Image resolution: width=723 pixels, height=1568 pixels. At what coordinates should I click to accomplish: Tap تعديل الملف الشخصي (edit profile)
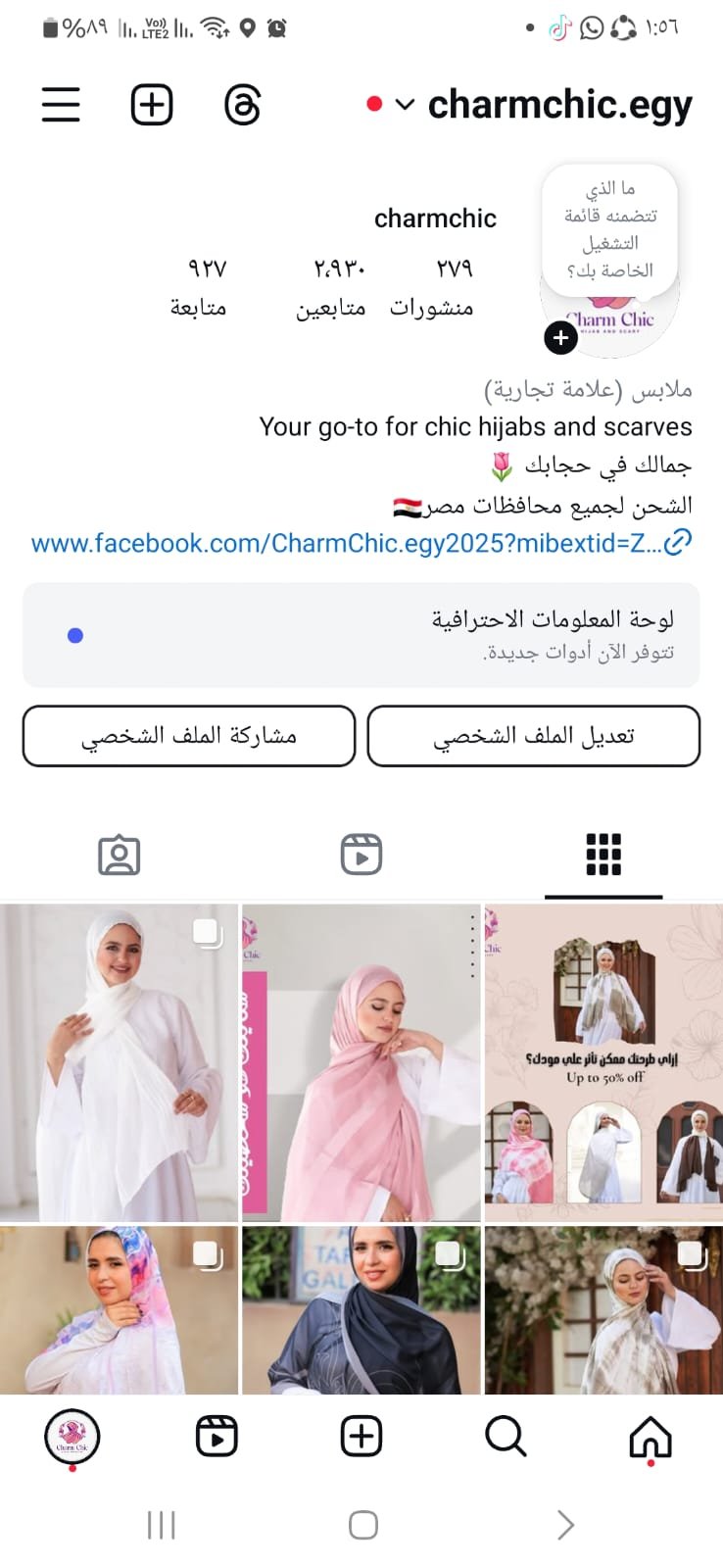[x=534, y=736]
